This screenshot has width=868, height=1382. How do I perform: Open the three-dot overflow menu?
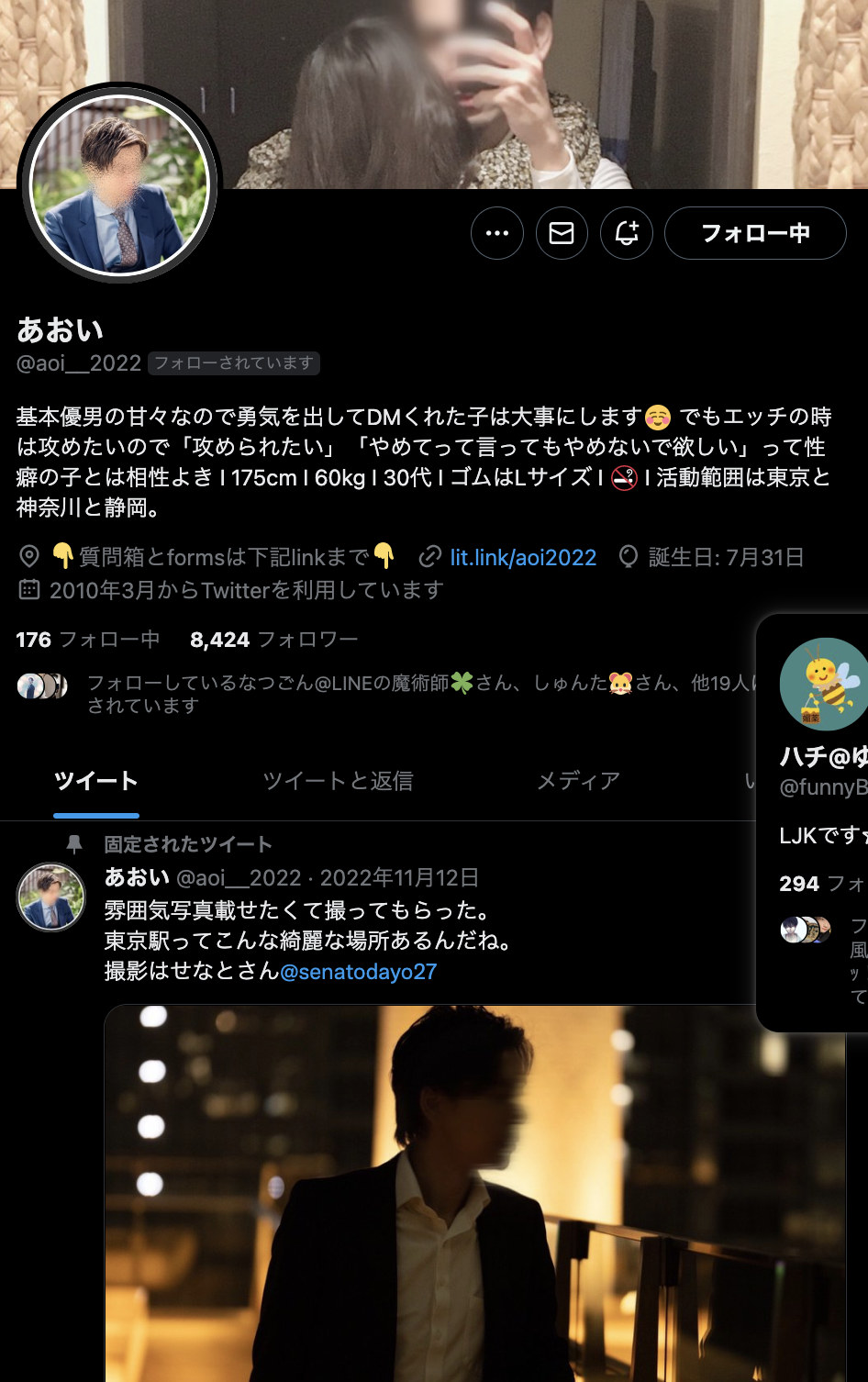click(x=497, y=233)
